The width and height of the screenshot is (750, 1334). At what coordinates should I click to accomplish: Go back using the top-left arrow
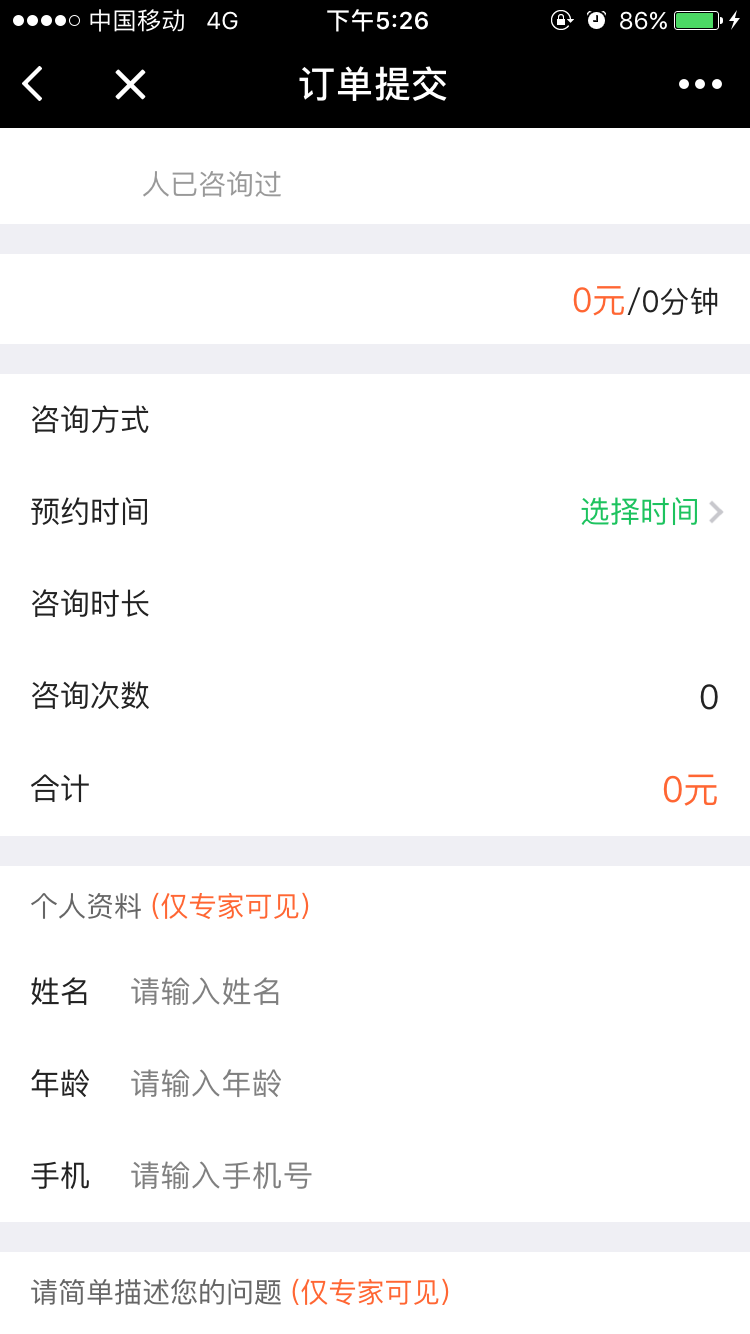[x=33, y=84]
